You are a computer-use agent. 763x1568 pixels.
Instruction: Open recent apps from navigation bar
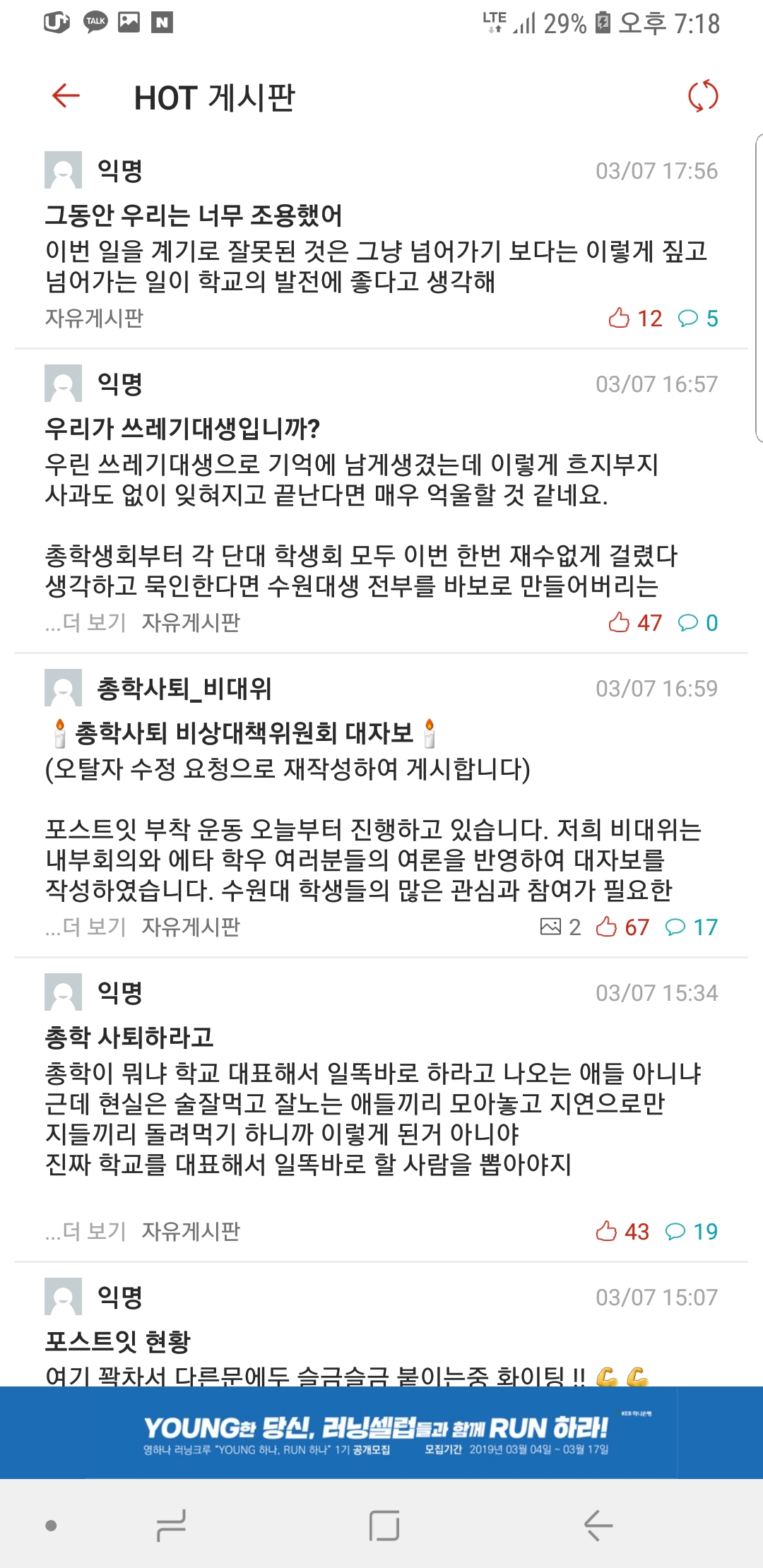172,1525
